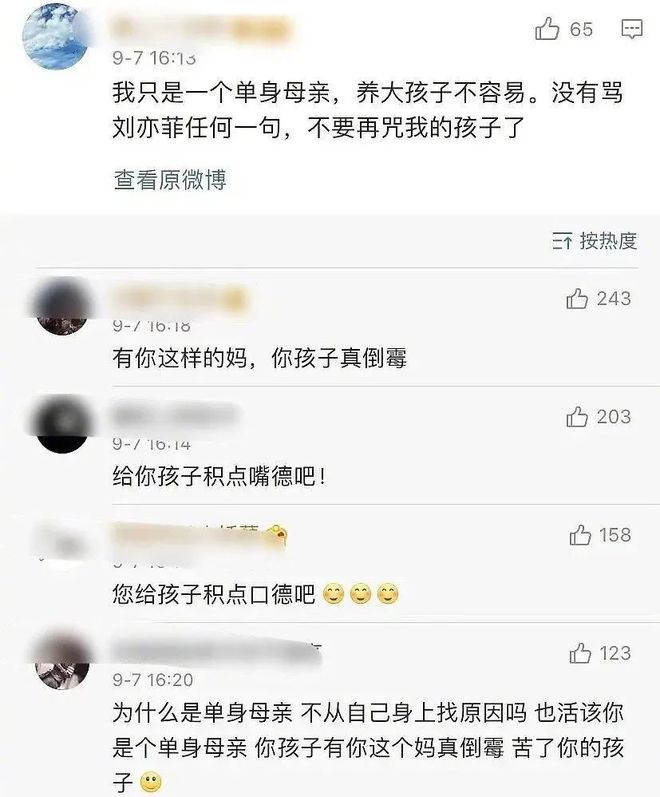Open the main commenter's sky avatar
The image size is (660, 797).
pos(64,35)
